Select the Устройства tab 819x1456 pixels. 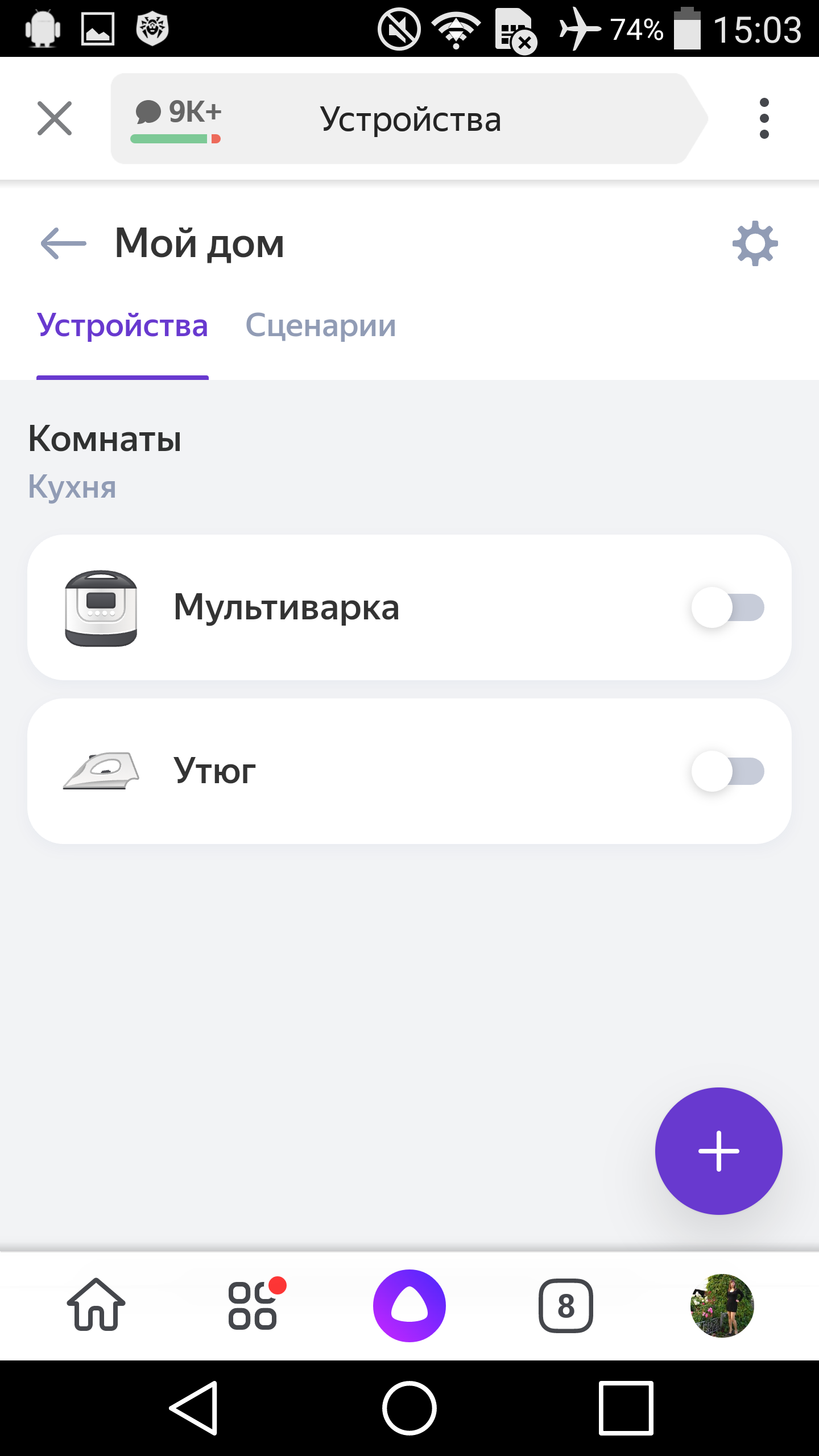coord(122,326)
